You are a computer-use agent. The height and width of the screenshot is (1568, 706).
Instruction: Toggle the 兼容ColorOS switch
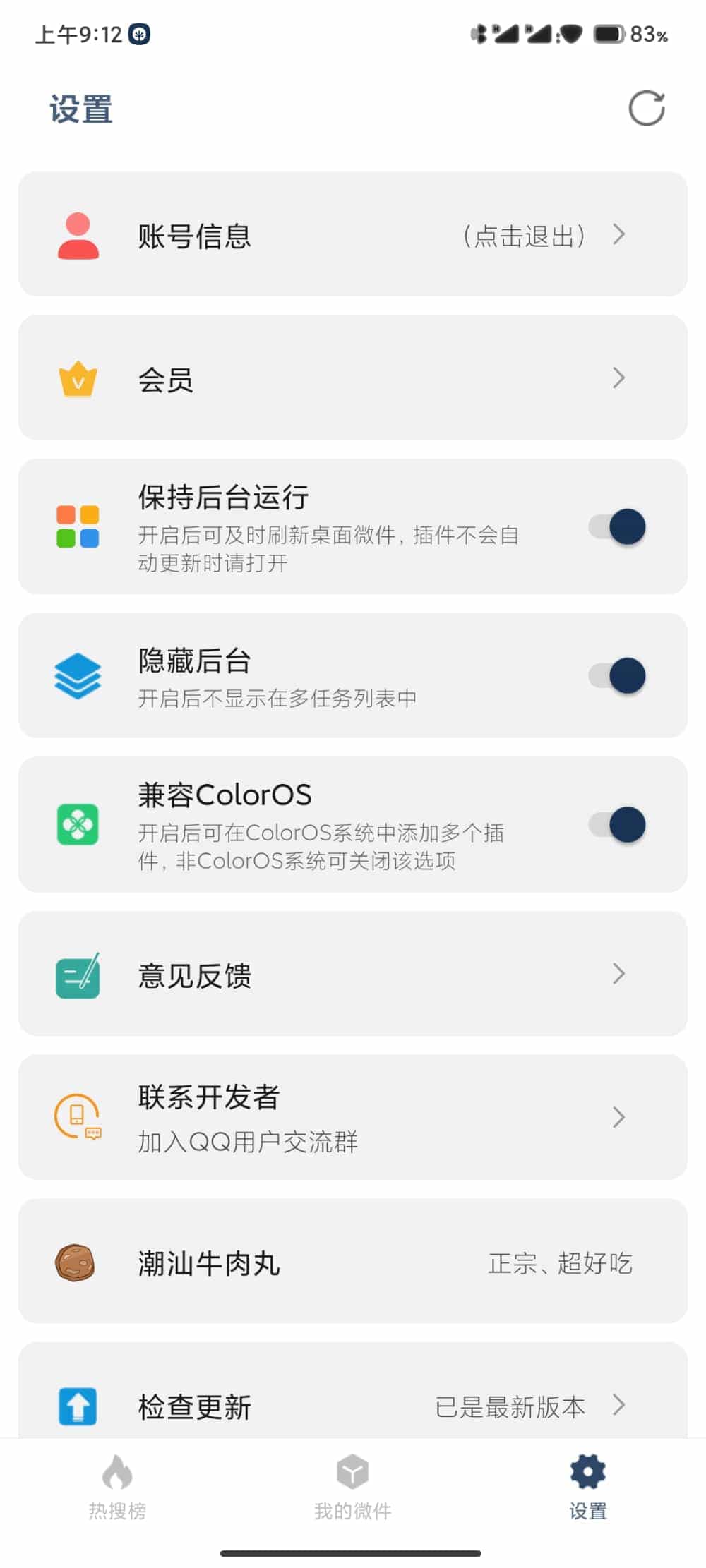tap(618, 825)
